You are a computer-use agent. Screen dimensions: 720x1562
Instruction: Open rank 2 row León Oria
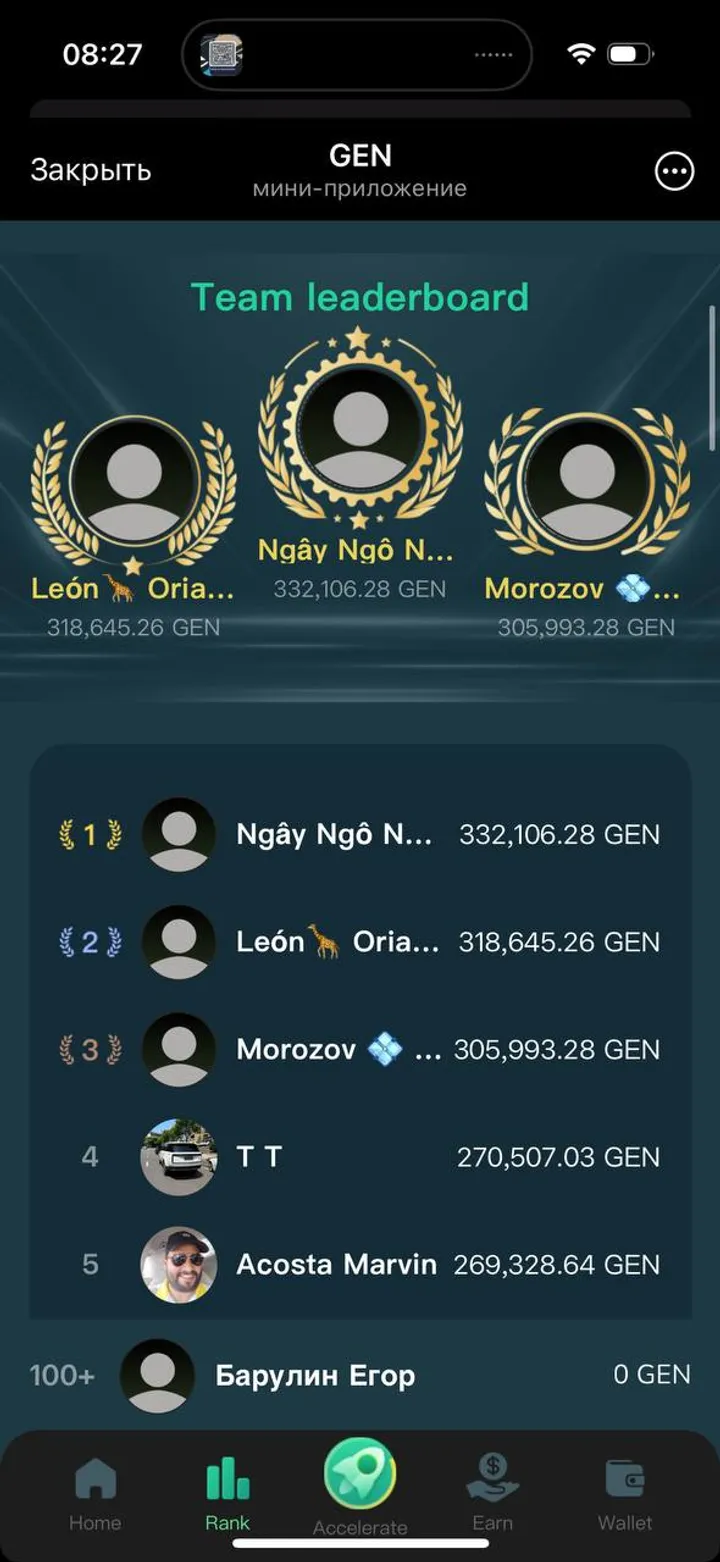click(360, 942)
